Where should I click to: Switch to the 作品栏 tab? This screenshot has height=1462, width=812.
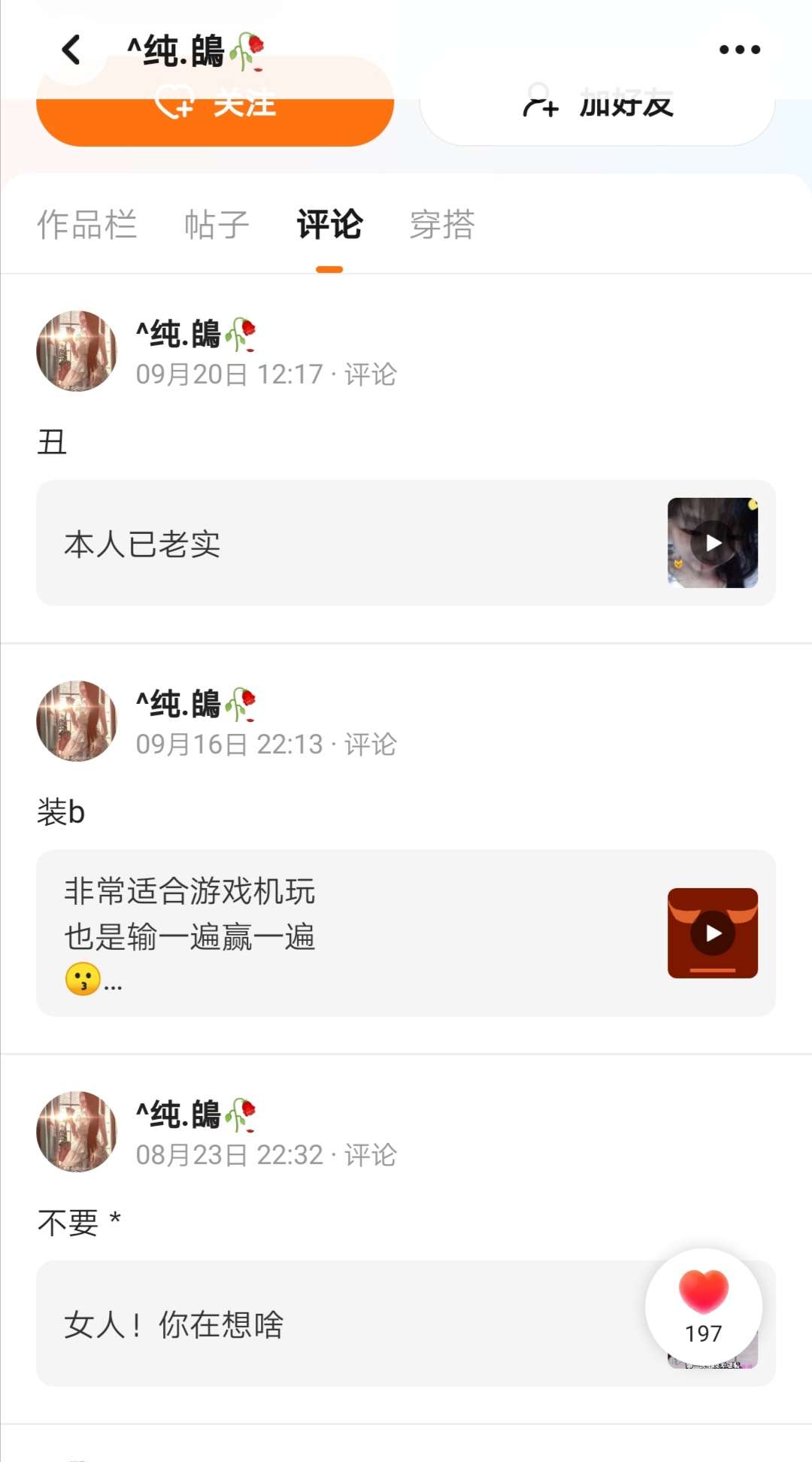click(x=87, y=225)
